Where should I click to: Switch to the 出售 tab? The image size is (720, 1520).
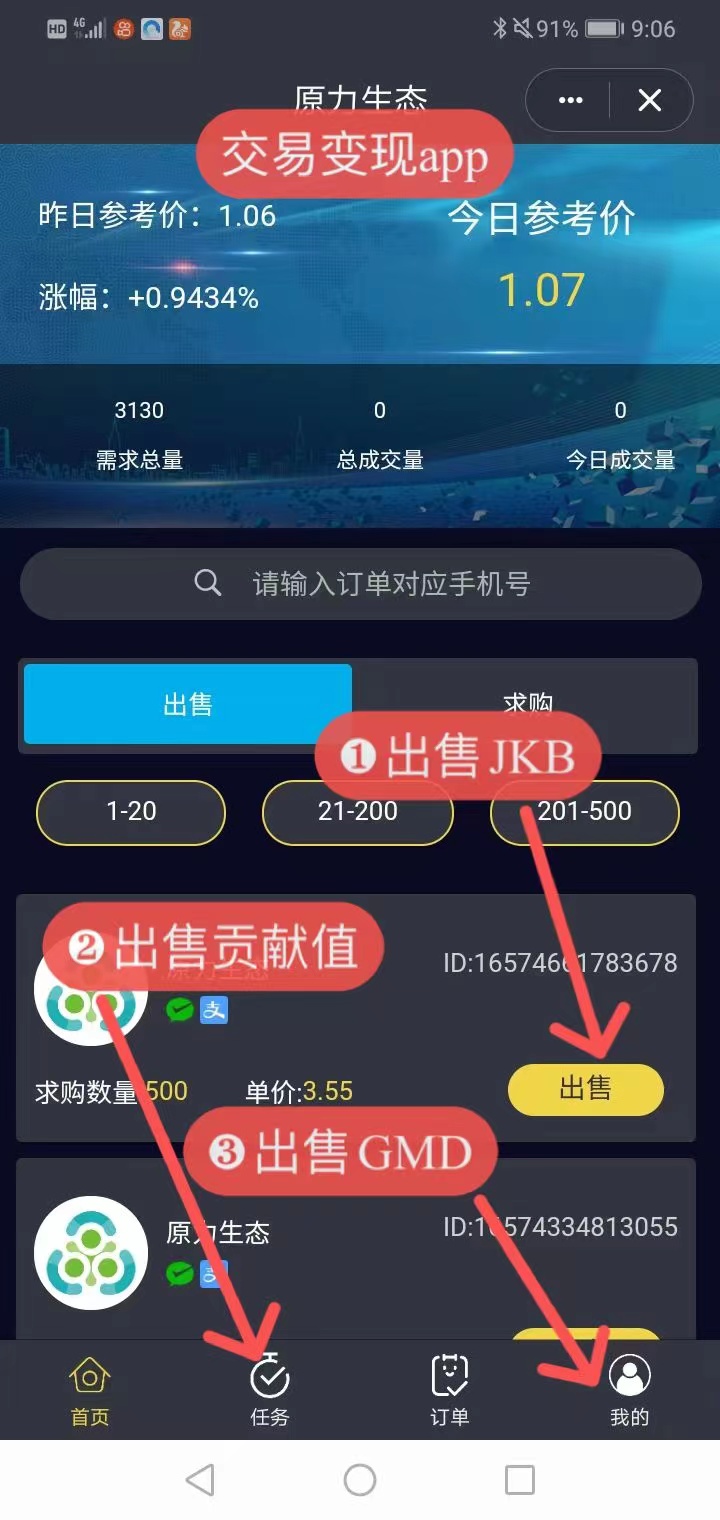tap(188, 705)
